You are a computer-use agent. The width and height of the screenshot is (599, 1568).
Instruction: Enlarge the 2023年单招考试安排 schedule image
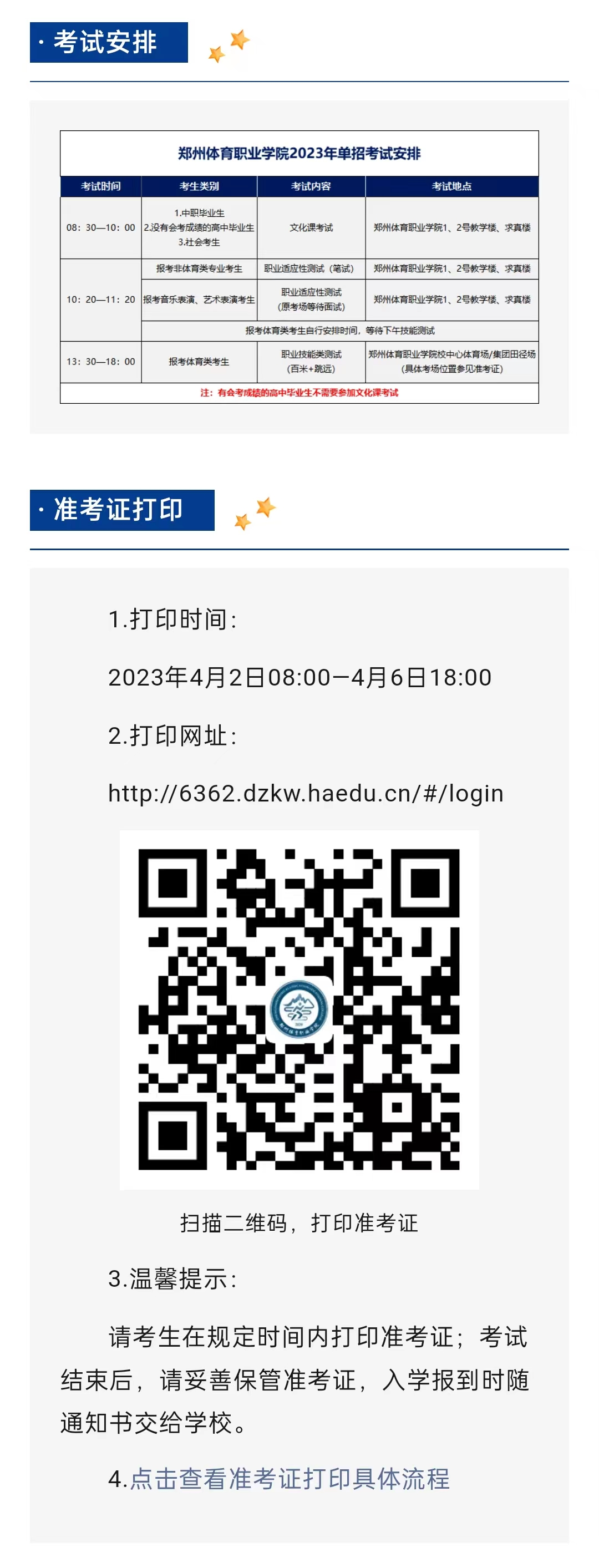click(299, 267)
